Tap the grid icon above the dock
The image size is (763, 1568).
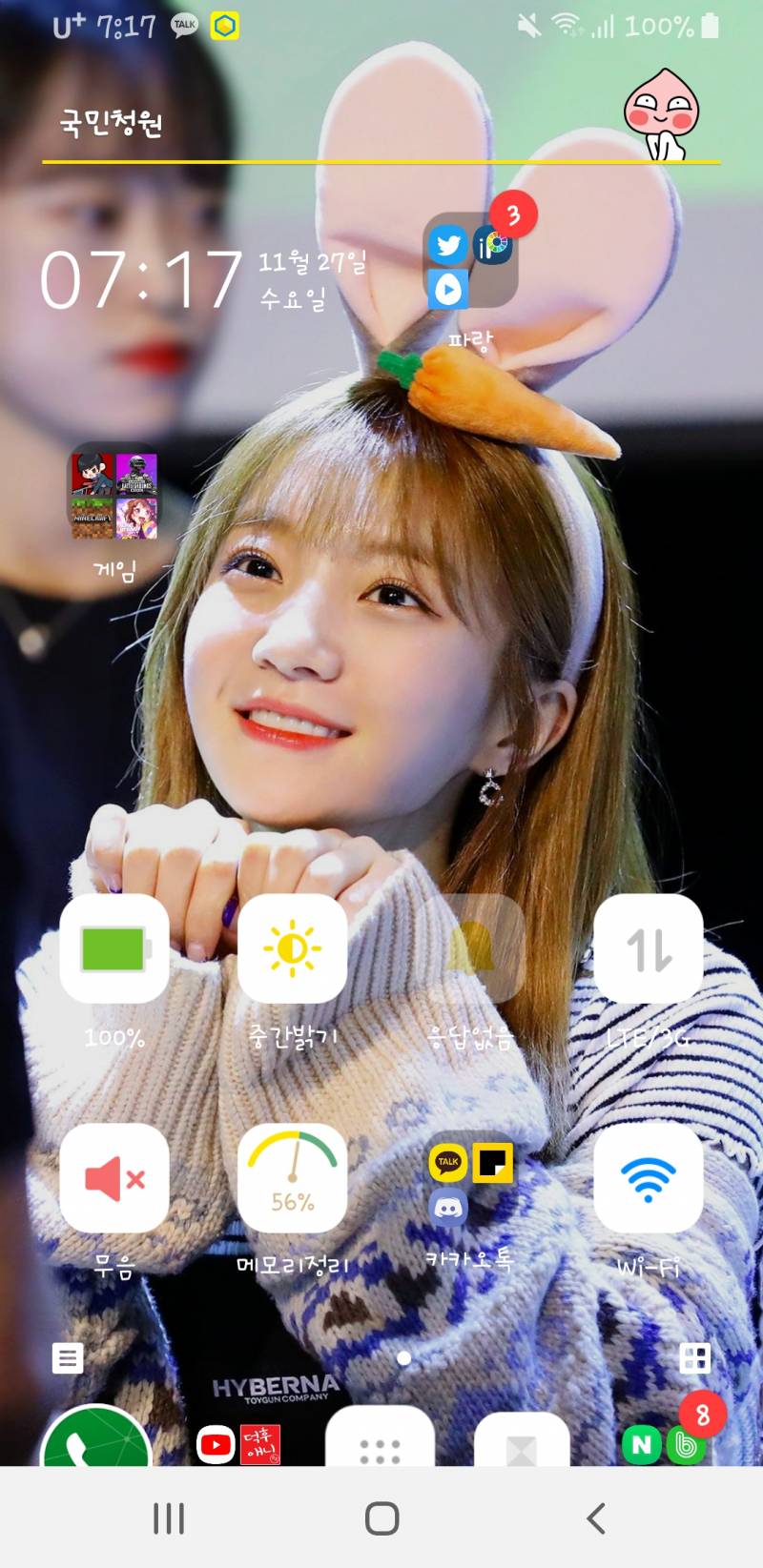pyautogui.click(x=694, y=1357)
